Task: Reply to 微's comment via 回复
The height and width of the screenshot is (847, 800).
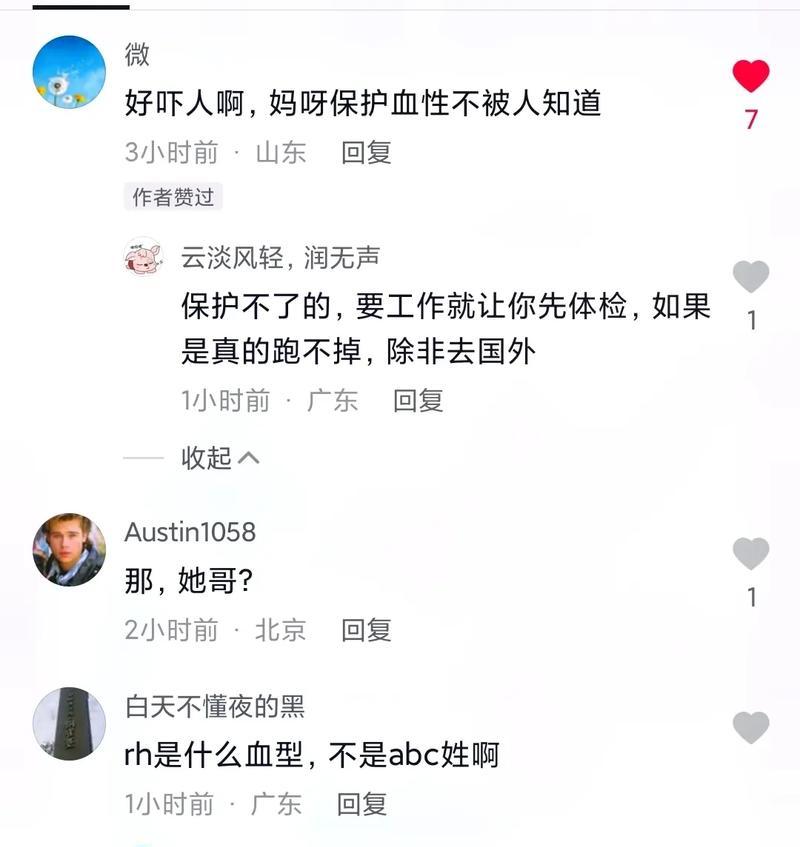Action: coord(366,153)
